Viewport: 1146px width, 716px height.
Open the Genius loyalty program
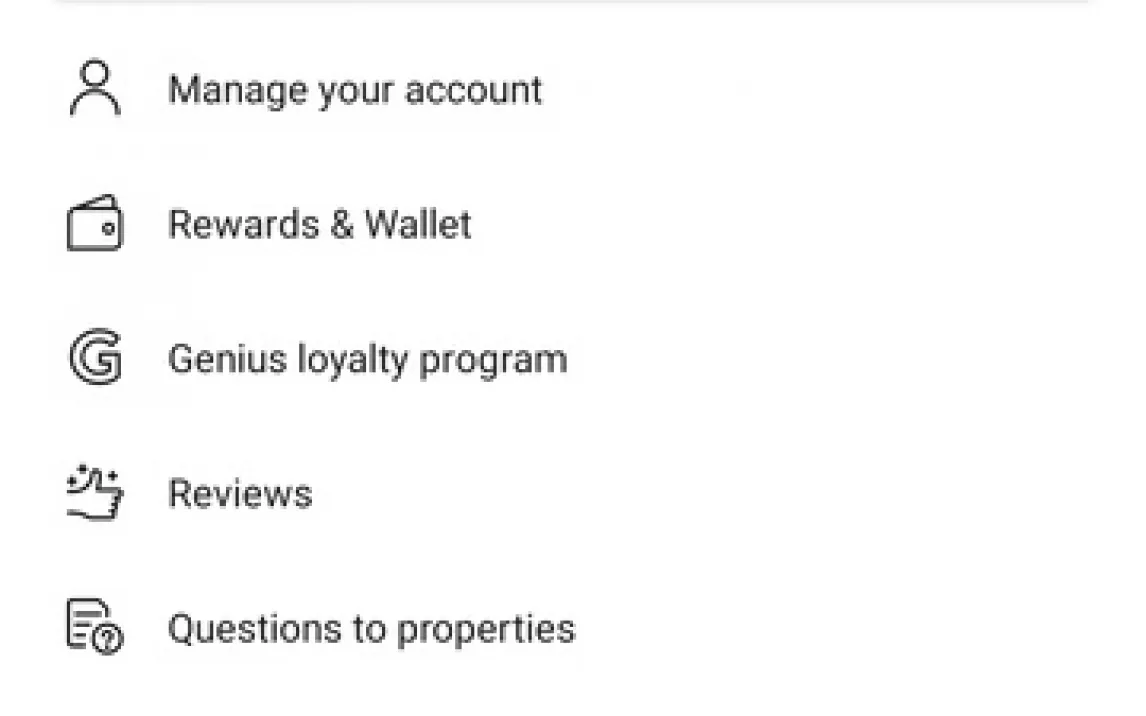point(366,359)
